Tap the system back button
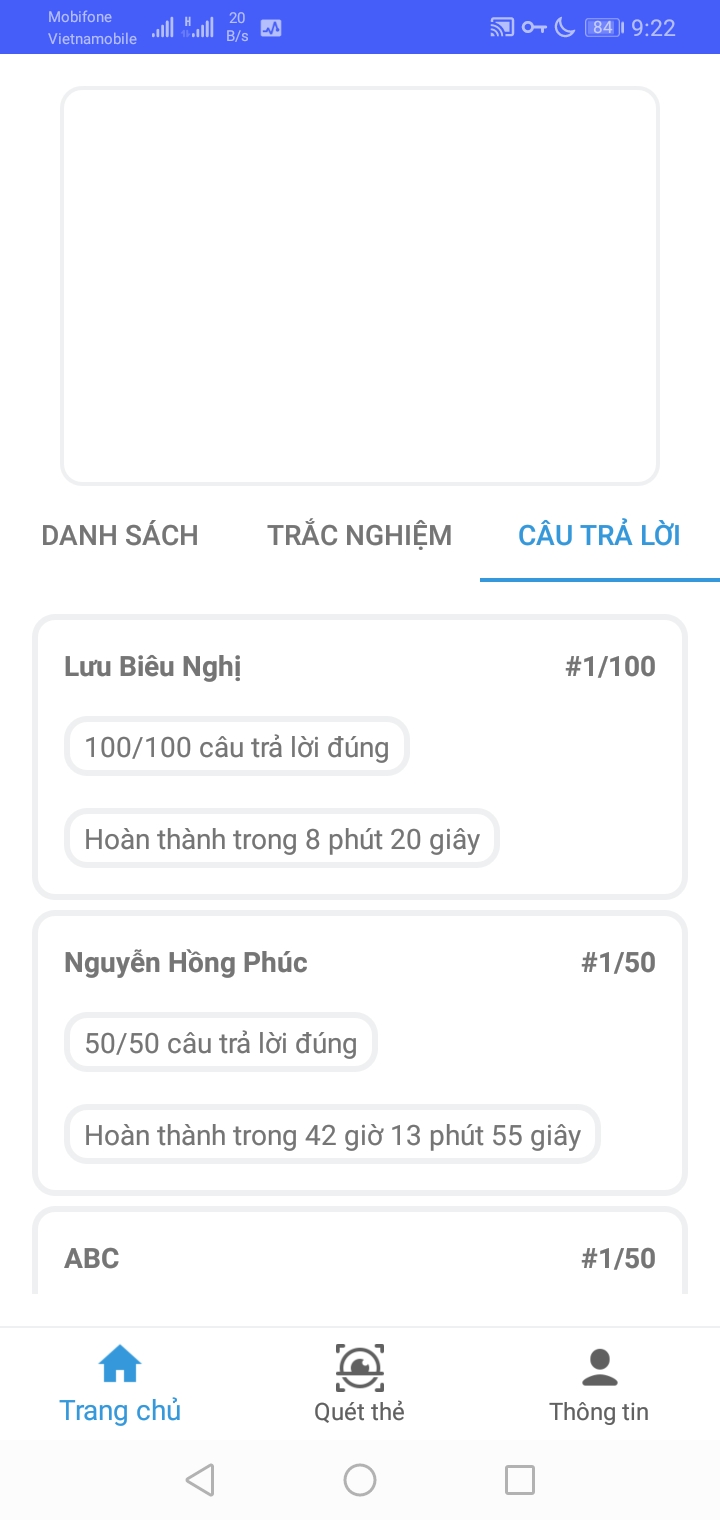The height and width of the screenshot is (1520, 720). click(x=200, y=1480)
